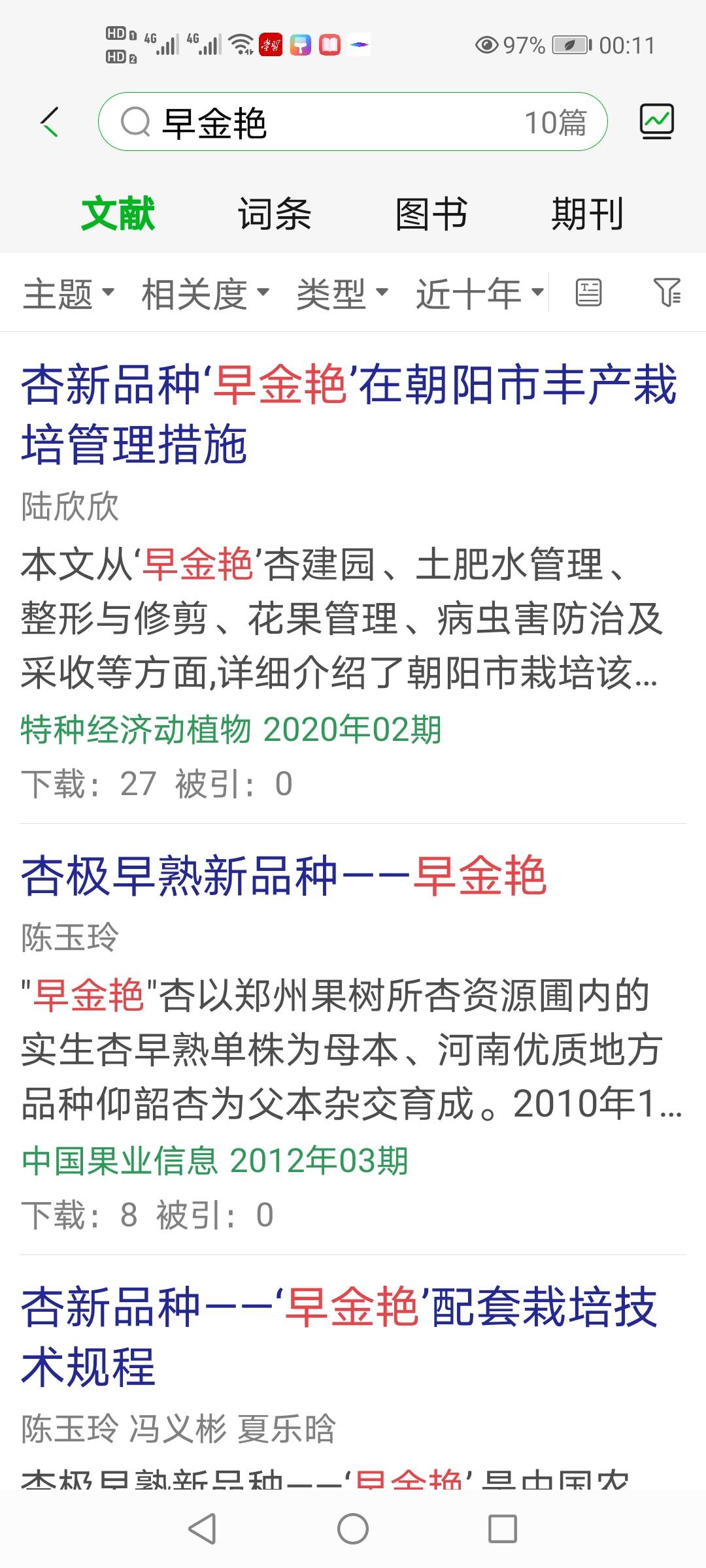Open article 杏极早熟新品种——早金艳
The width and height of the screenshot is (706, 1568).
[284, 875]
